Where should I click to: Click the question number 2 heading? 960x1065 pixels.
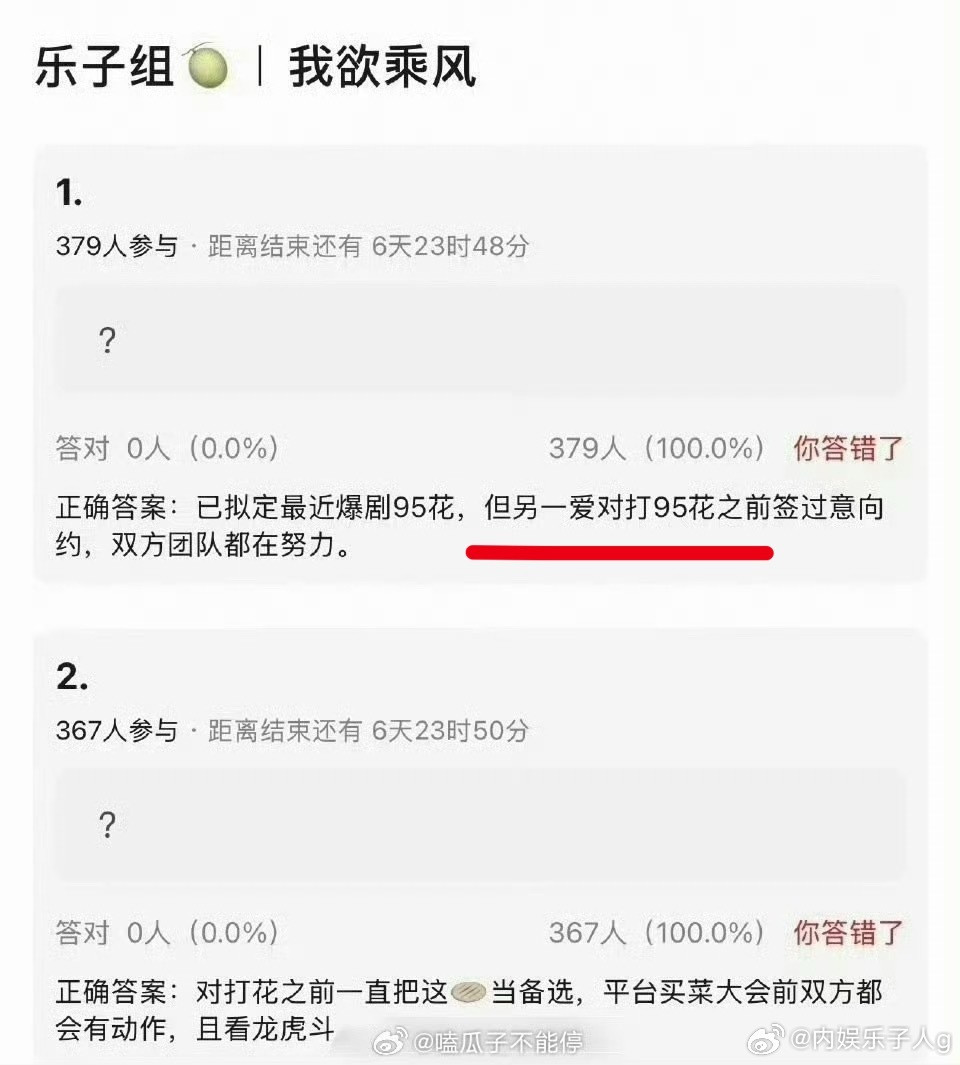[66, 677]
